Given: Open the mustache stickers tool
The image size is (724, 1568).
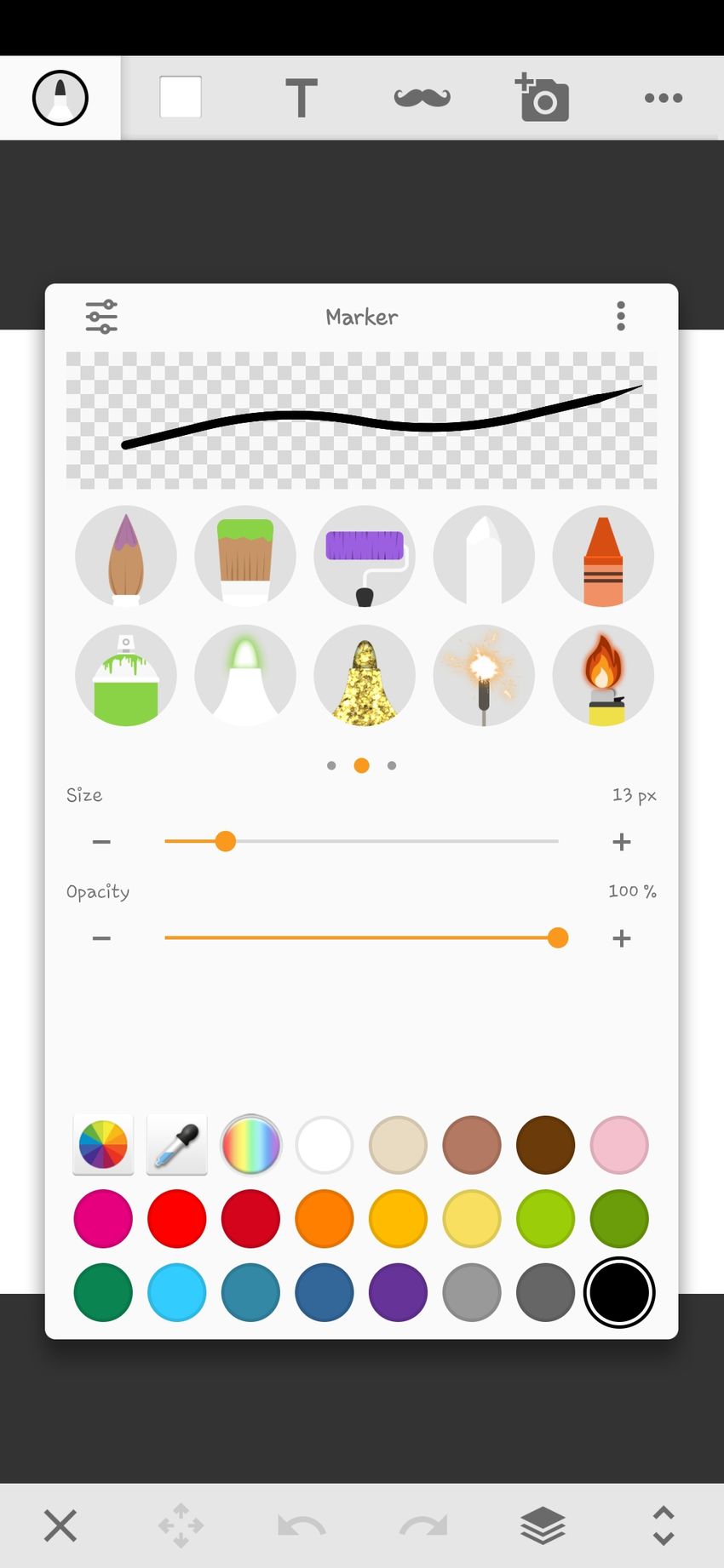Looking at the screenshot, I should (x=422, y=98).
